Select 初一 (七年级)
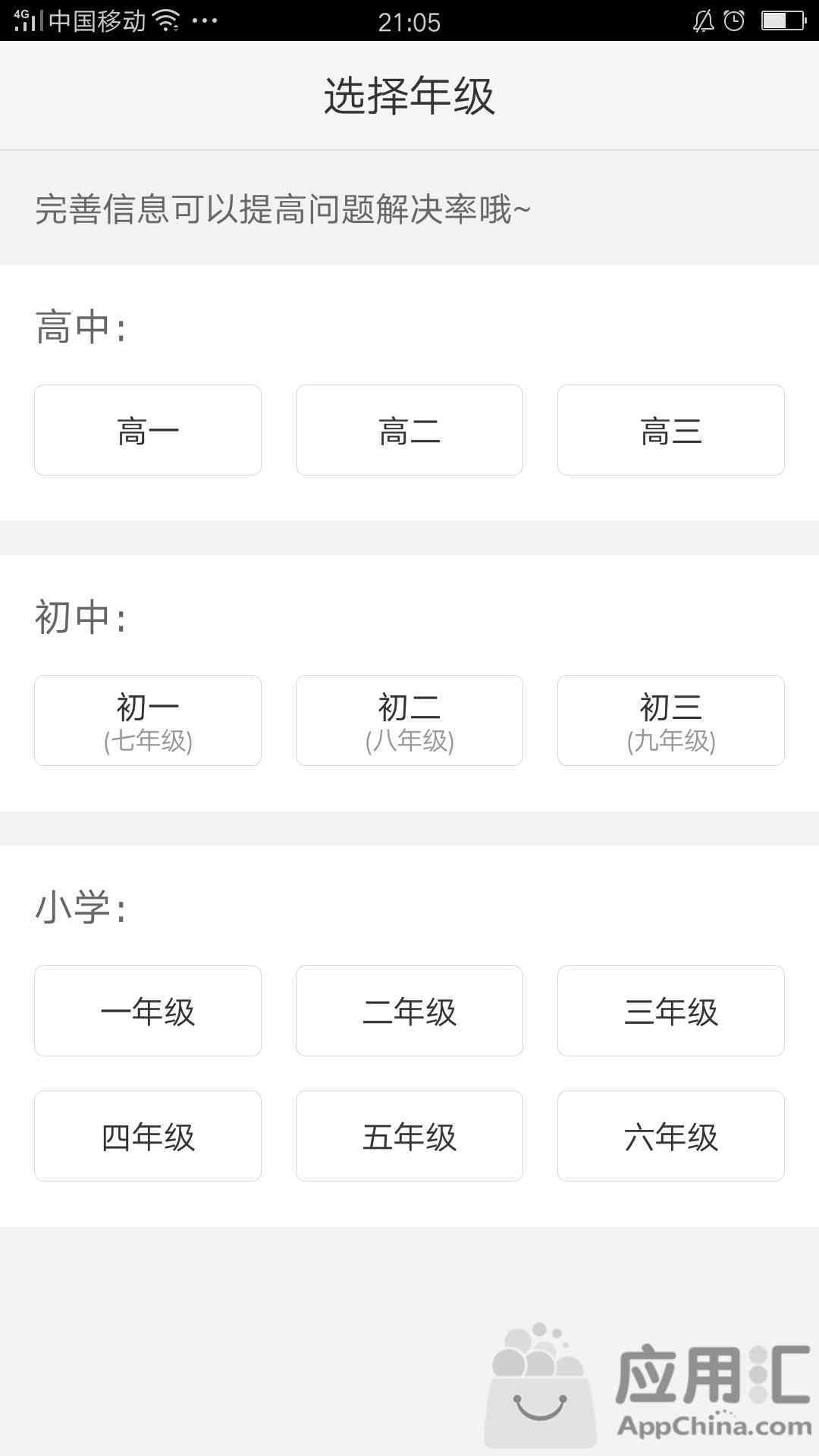The height and width of the screenshot is (1456, 819). [148, 720]
